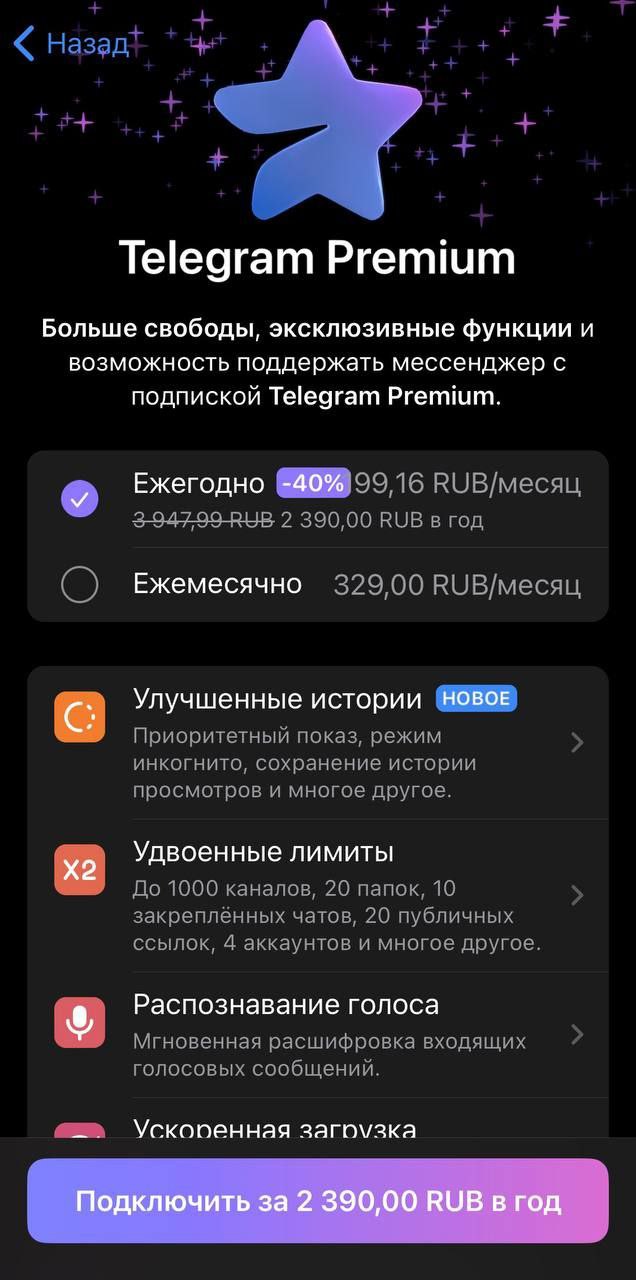
Task: Open Распознавание голоса feature details
Action: coord(317,1034)
